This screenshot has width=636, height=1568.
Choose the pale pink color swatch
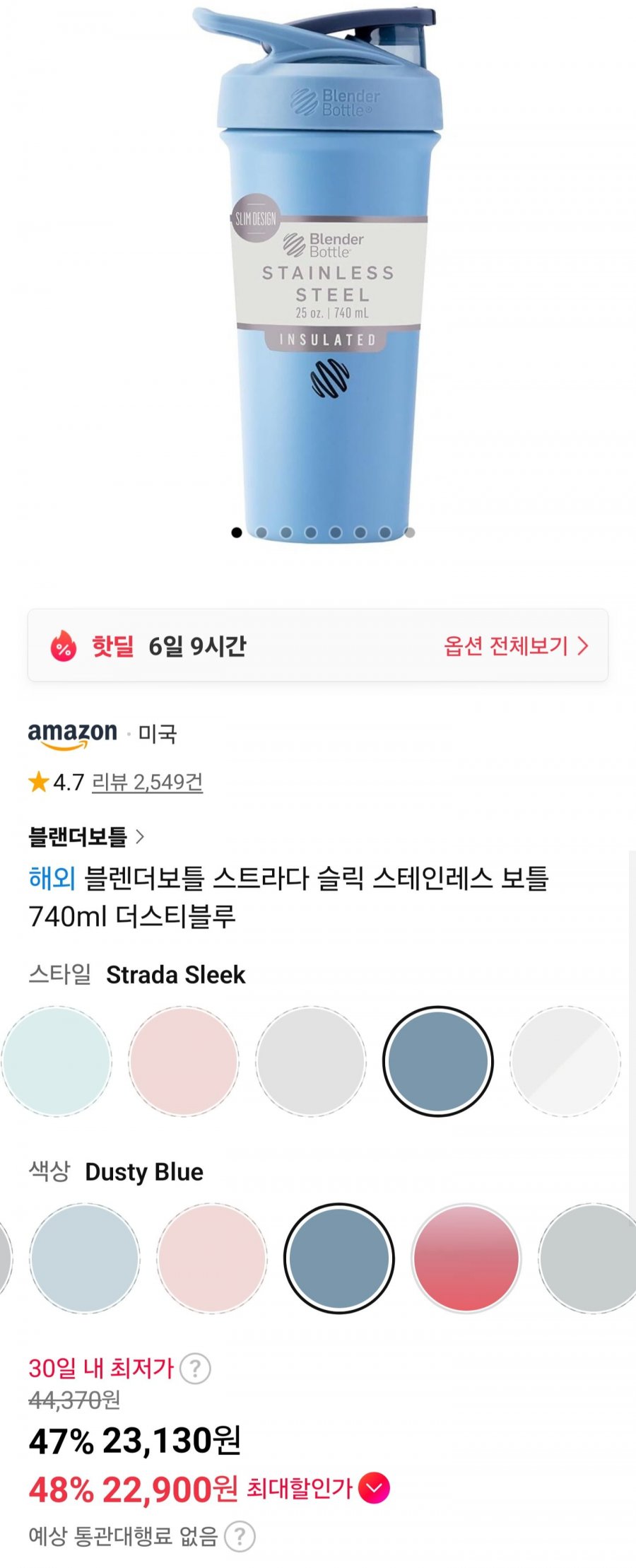coord(212,1258)
